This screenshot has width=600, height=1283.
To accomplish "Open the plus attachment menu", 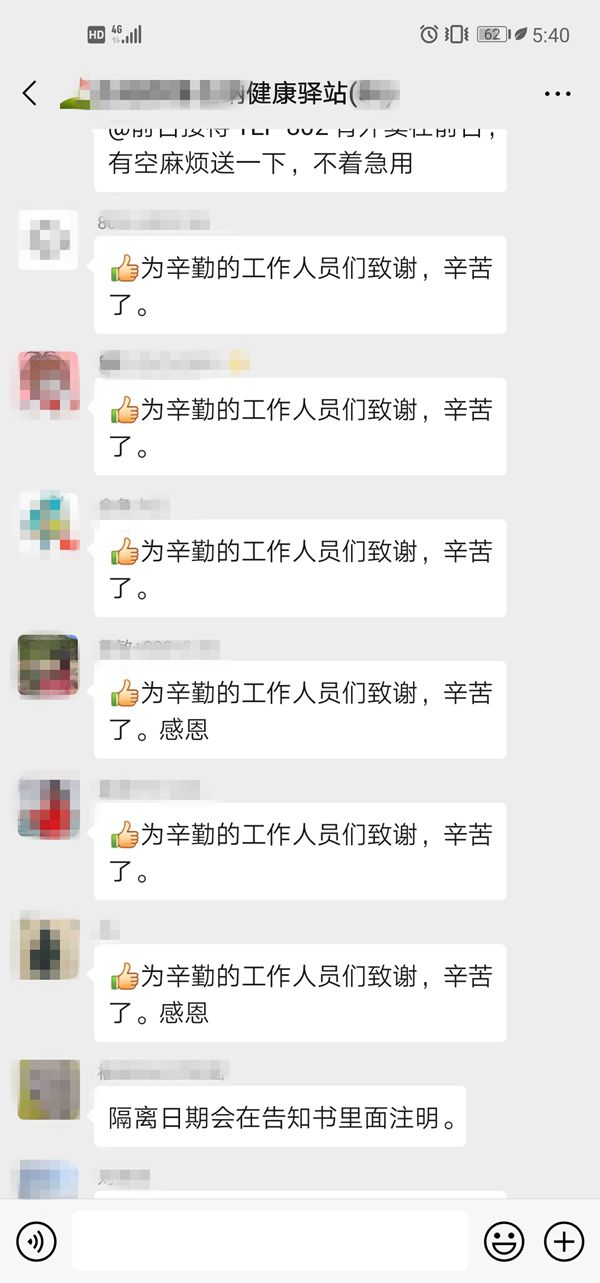I will pos(563,1242).
